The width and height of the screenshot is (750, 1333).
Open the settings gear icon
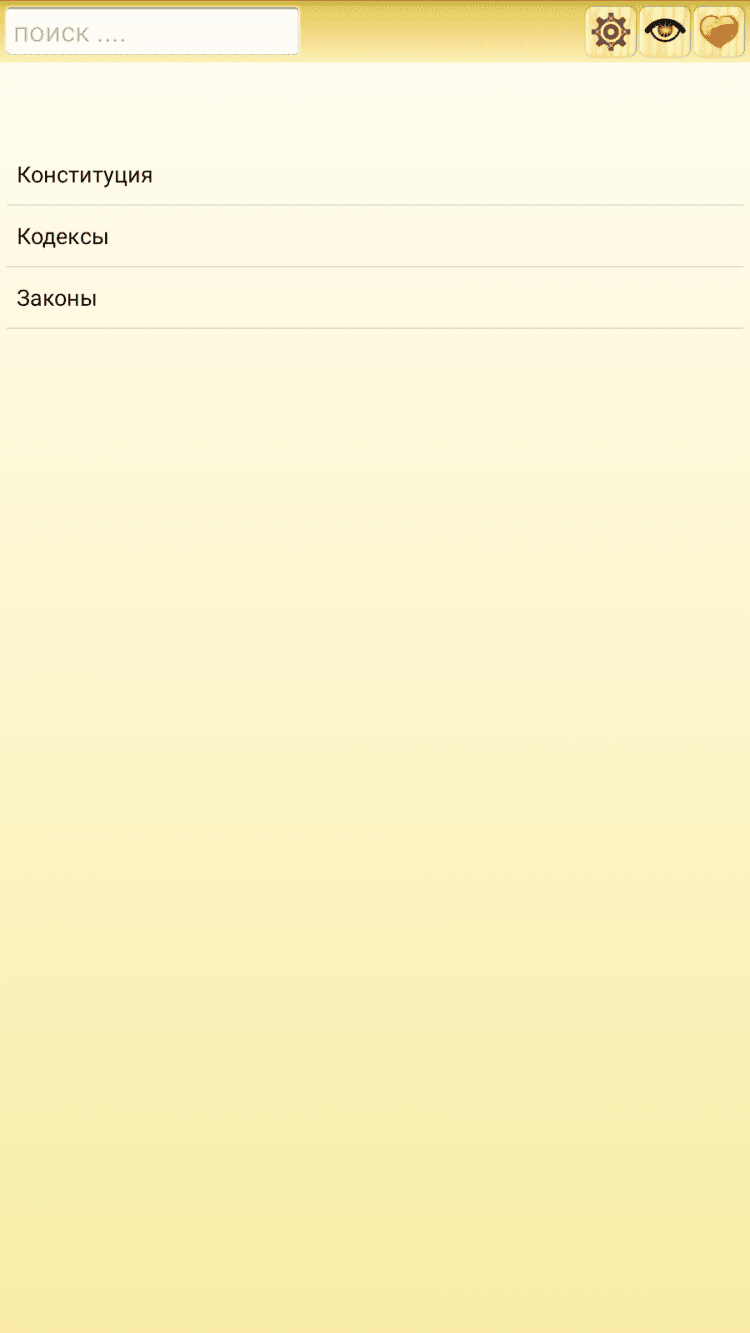click(610, 33)
